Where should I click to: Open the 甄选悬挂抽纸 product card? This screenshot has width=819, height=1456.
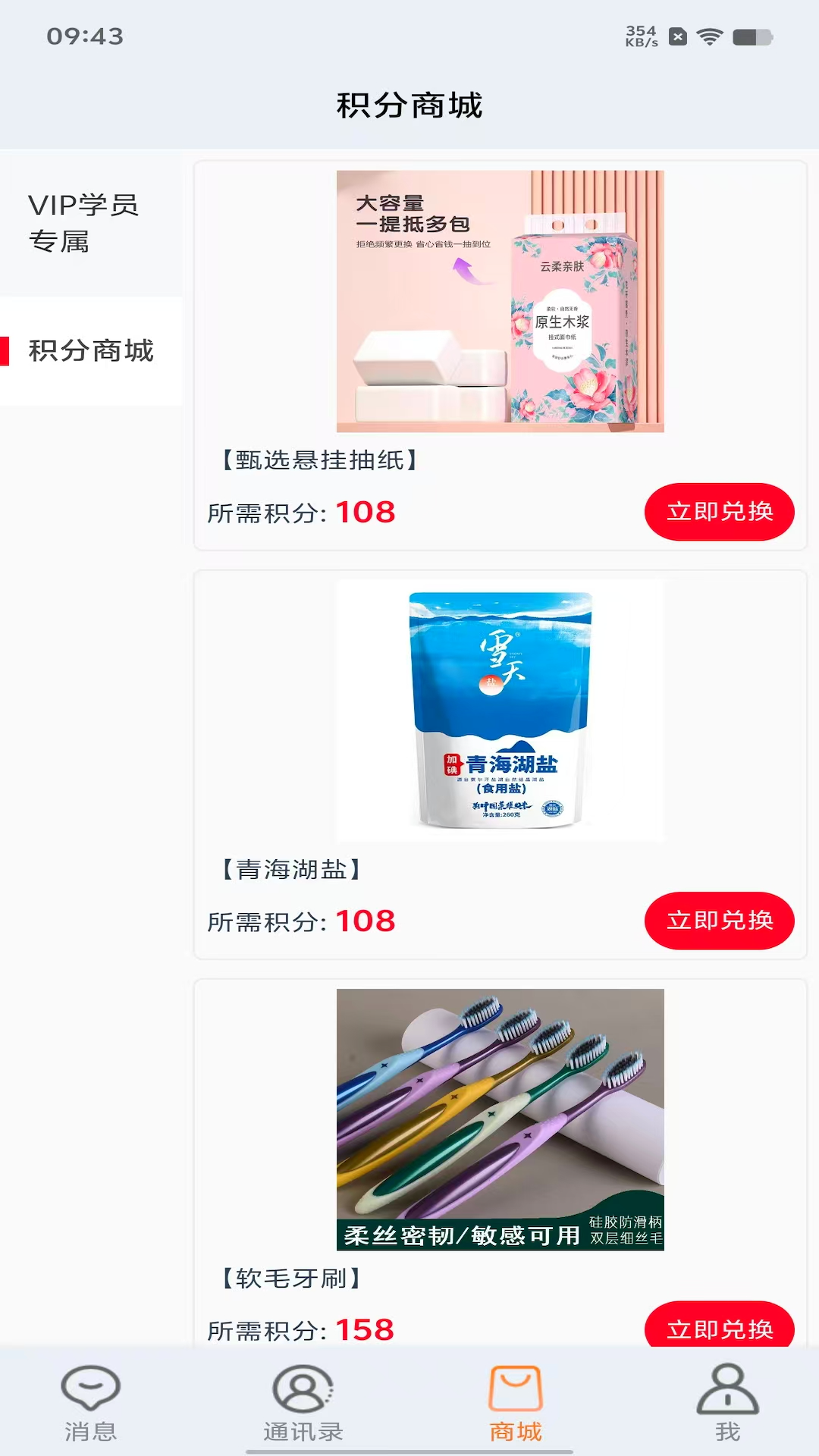[500, 302]
